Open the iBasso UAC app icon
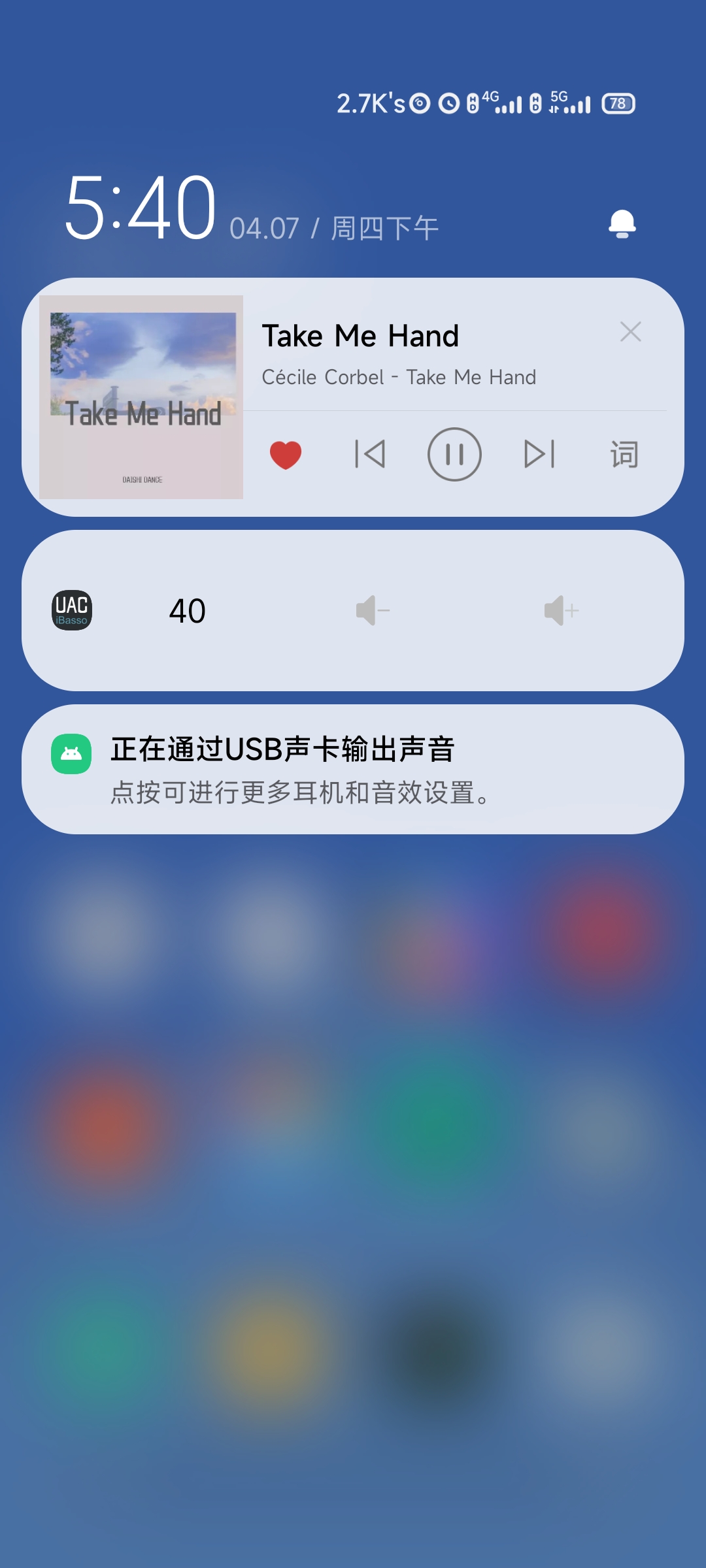706x1568 pixels. [x=72, y=610]
